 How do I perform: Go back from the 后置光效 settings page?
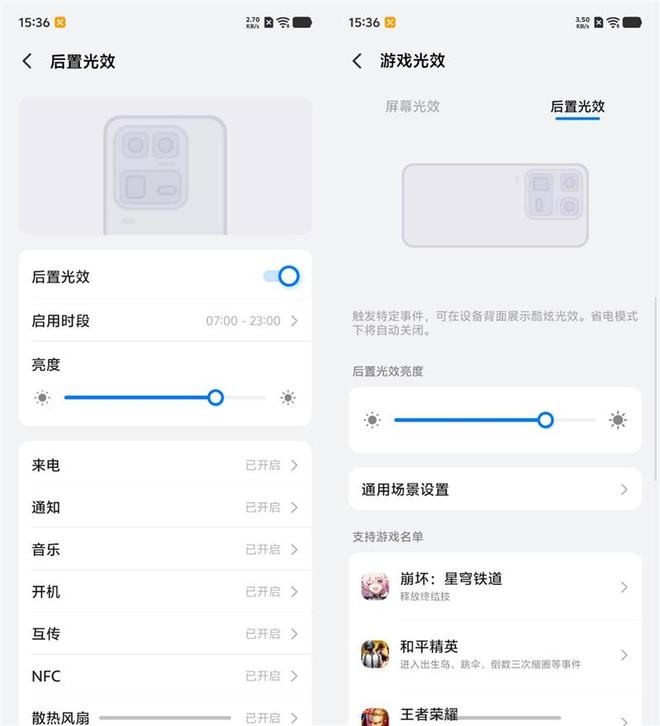[27, 62]
